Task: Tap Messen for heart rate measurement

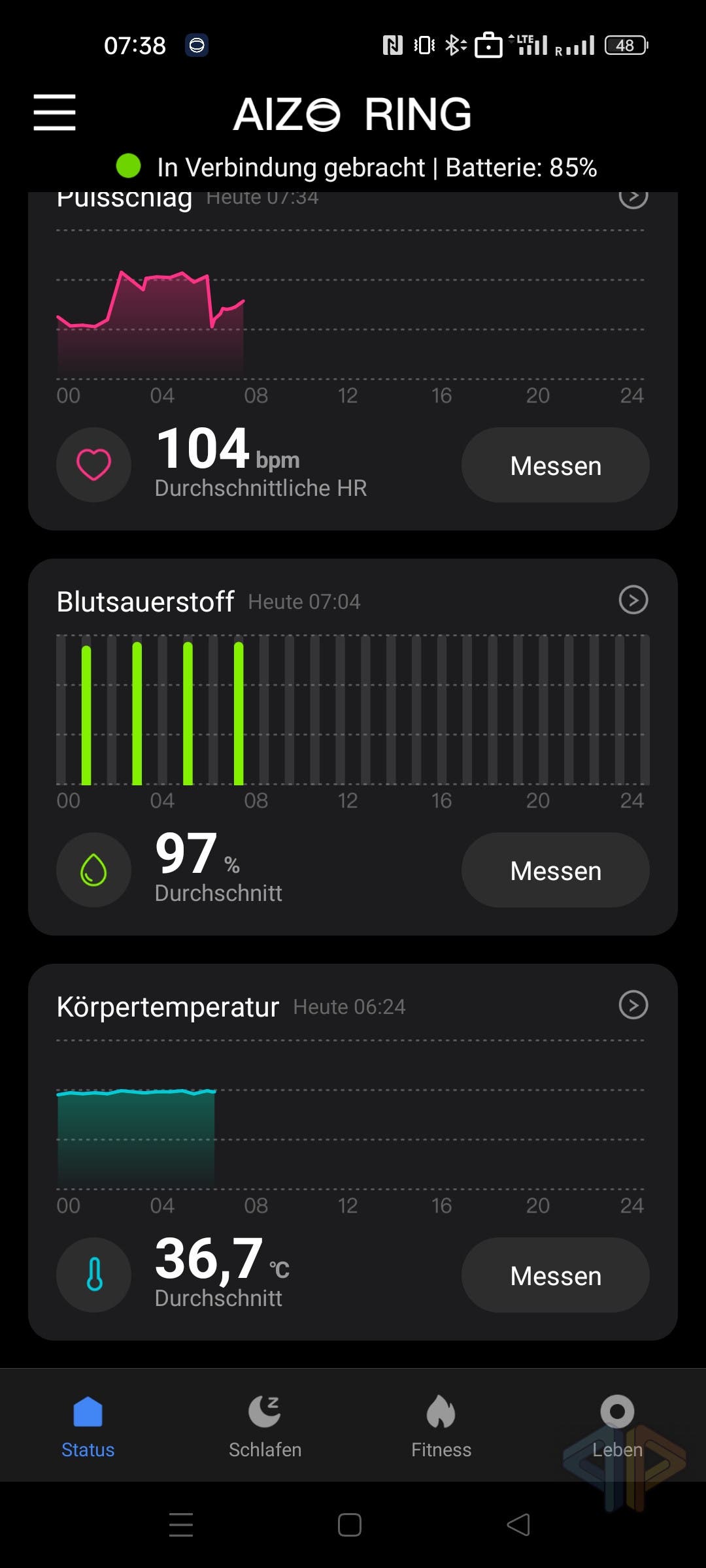Action: click(556, 465)
